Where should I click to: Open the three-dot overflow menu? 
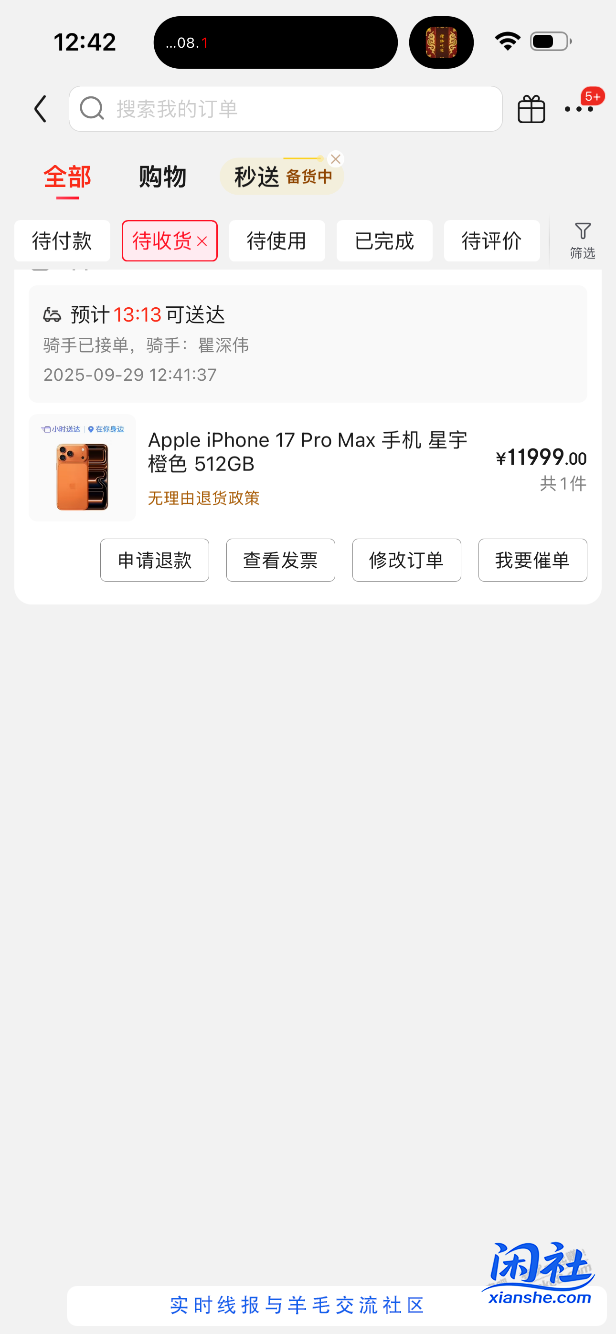[577, 109]
